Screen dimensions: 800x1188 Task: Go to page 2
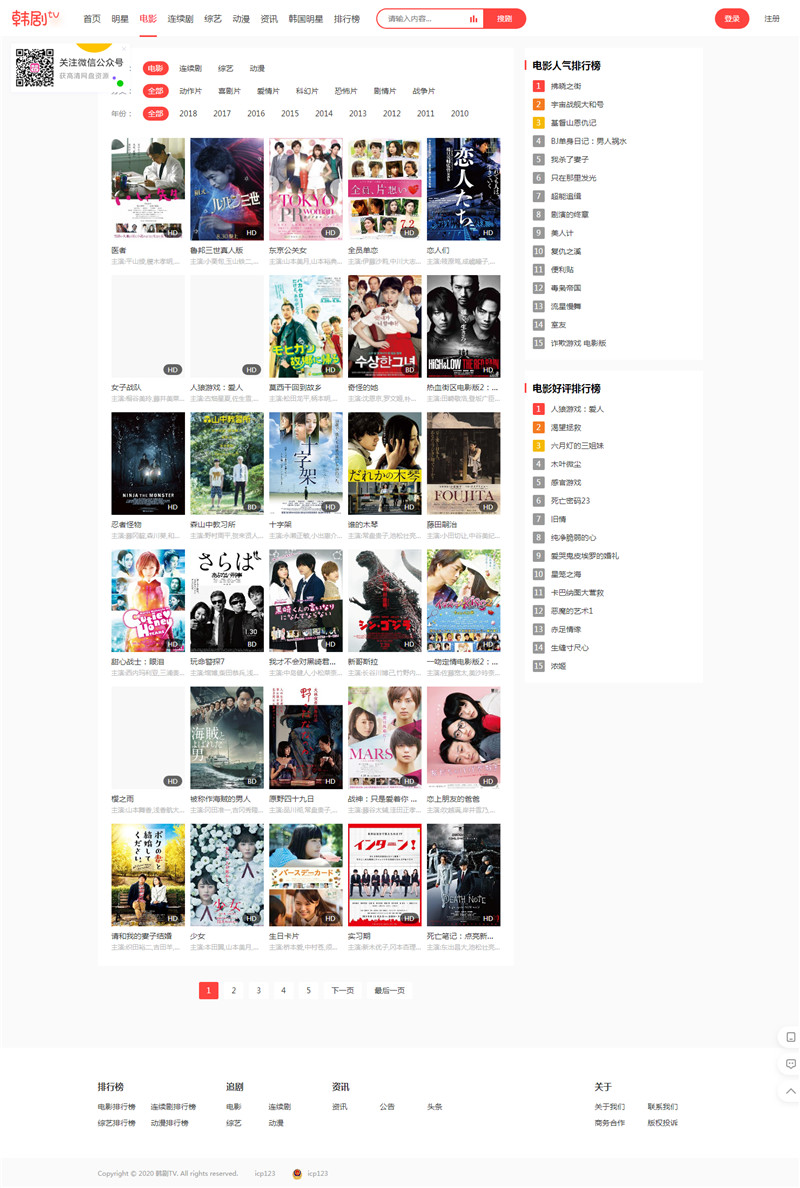233,991
